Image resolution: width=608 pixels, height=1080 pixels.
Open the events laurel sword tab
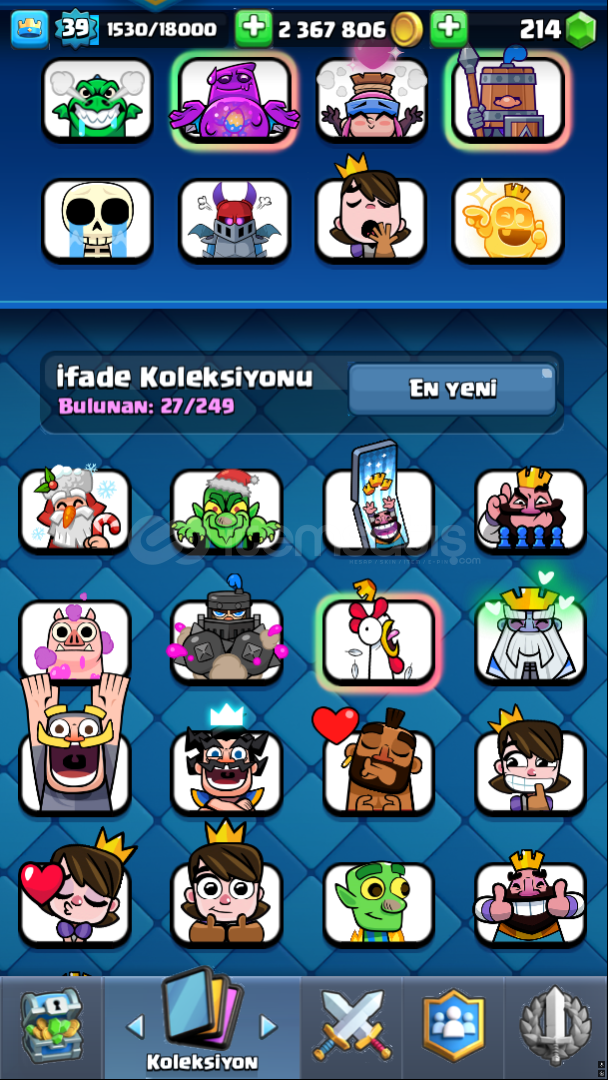click(556, 1026)
